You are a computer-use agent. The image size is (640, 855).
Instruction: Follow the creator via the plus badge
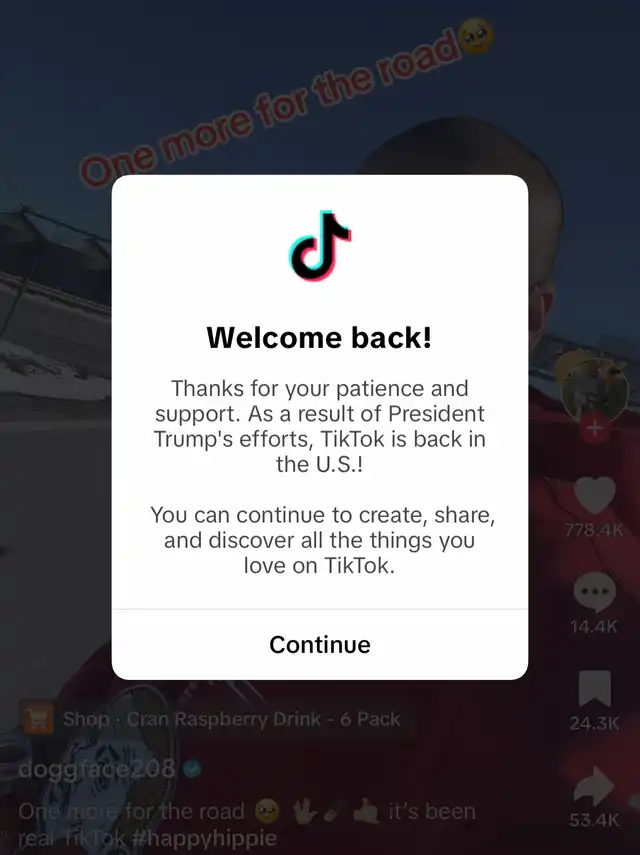tap(594, 429)
